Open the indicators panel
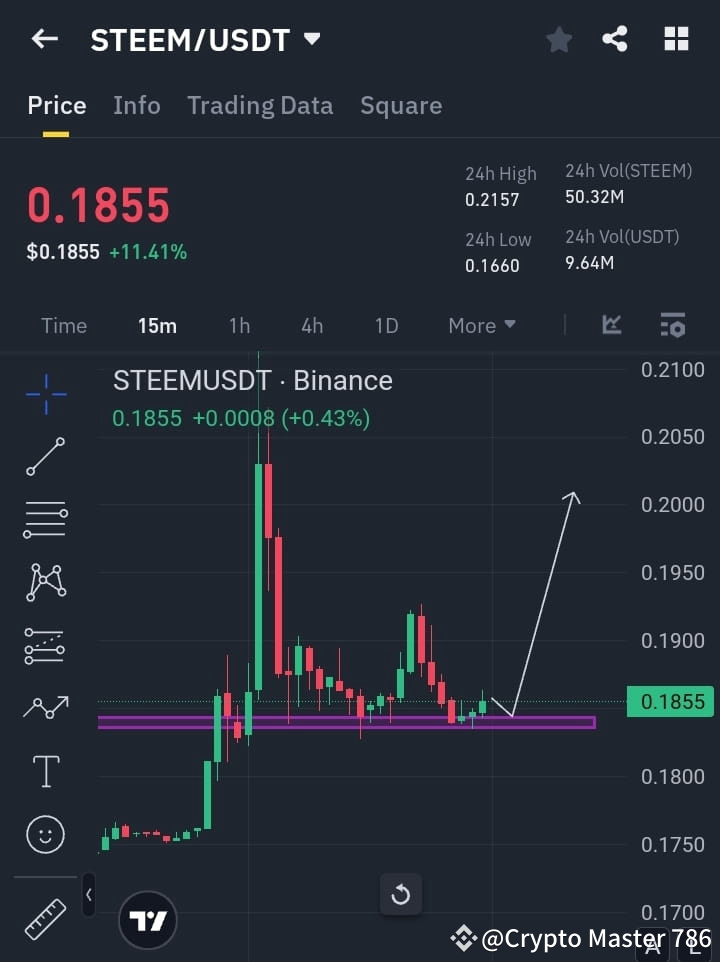The width and height of the screenshot is (720, 962). point(612,325)
